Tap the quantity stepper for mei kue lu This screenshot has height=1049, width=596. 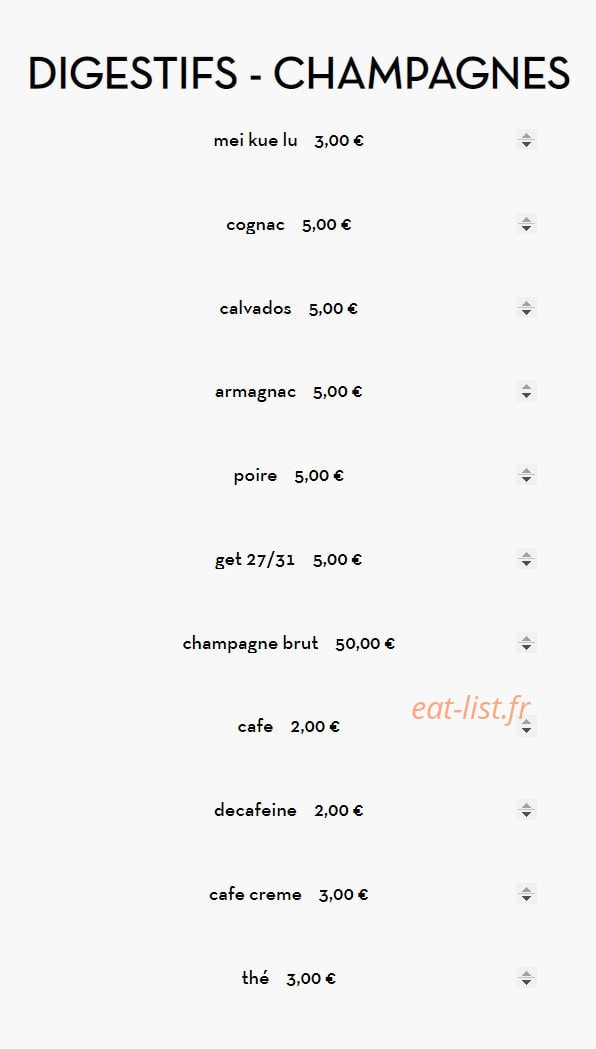coord(526,140)
